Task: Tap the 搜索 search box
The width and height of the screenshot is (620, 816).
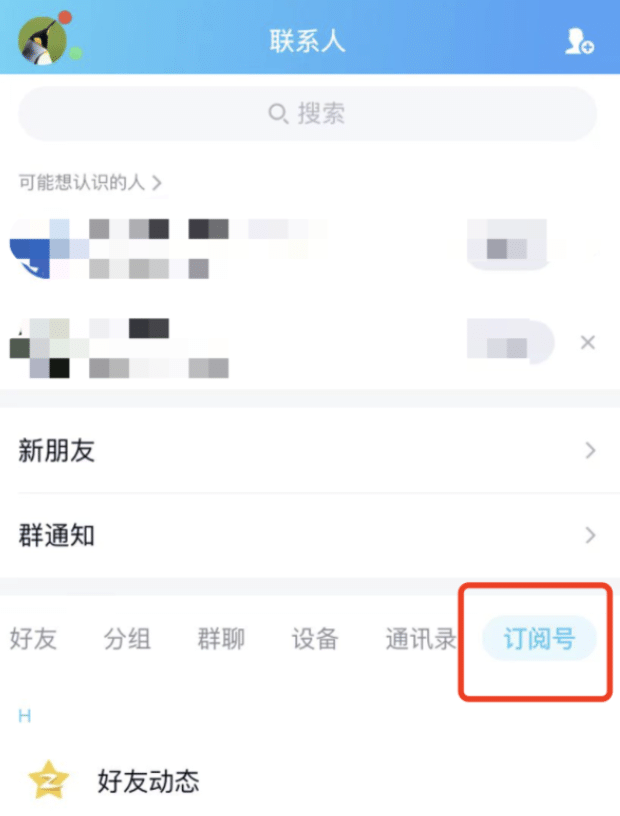Action: click(308, 113)
